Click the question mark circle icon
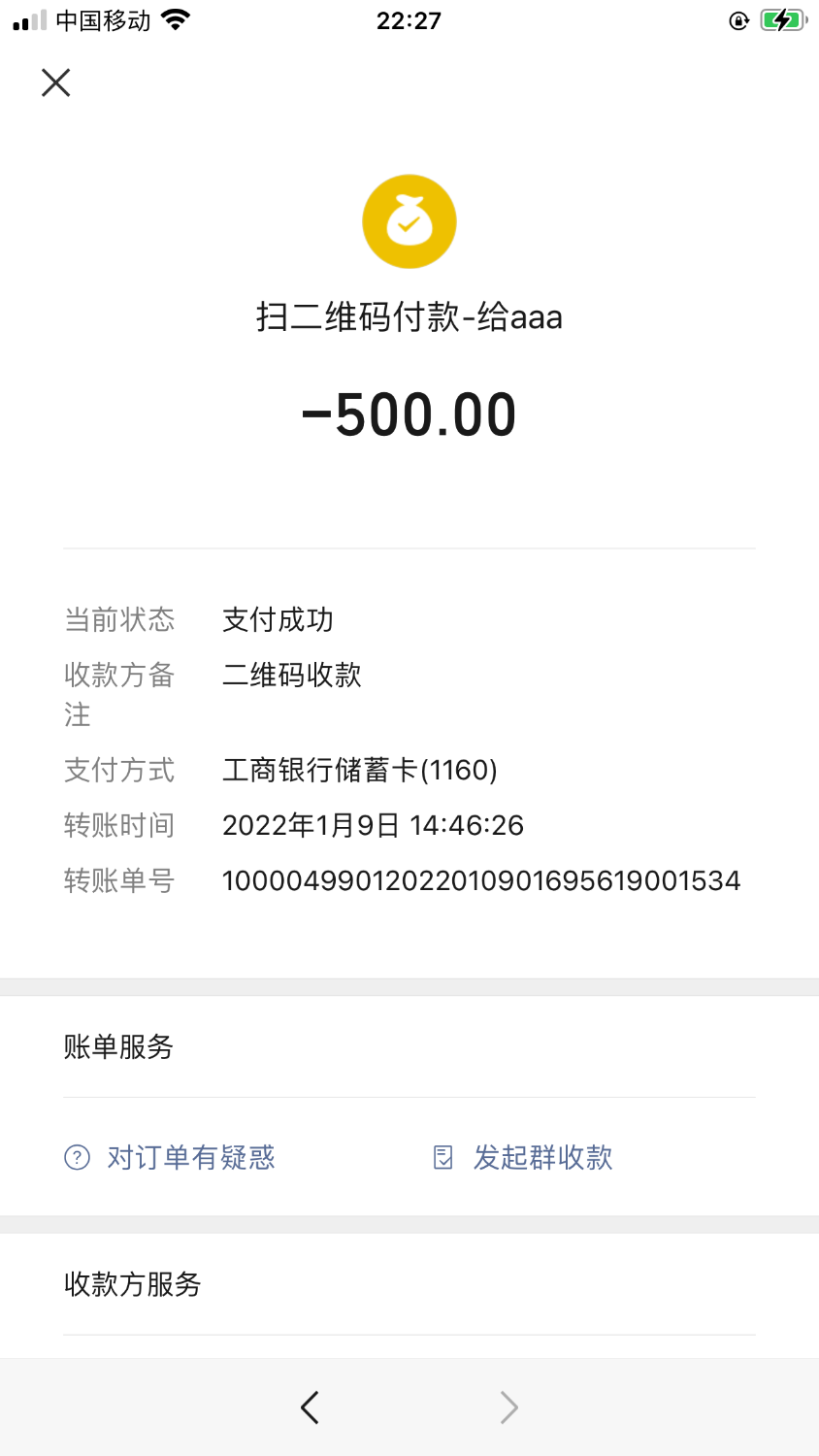Screen dimensions: 819x1456 pos(77,1157)
